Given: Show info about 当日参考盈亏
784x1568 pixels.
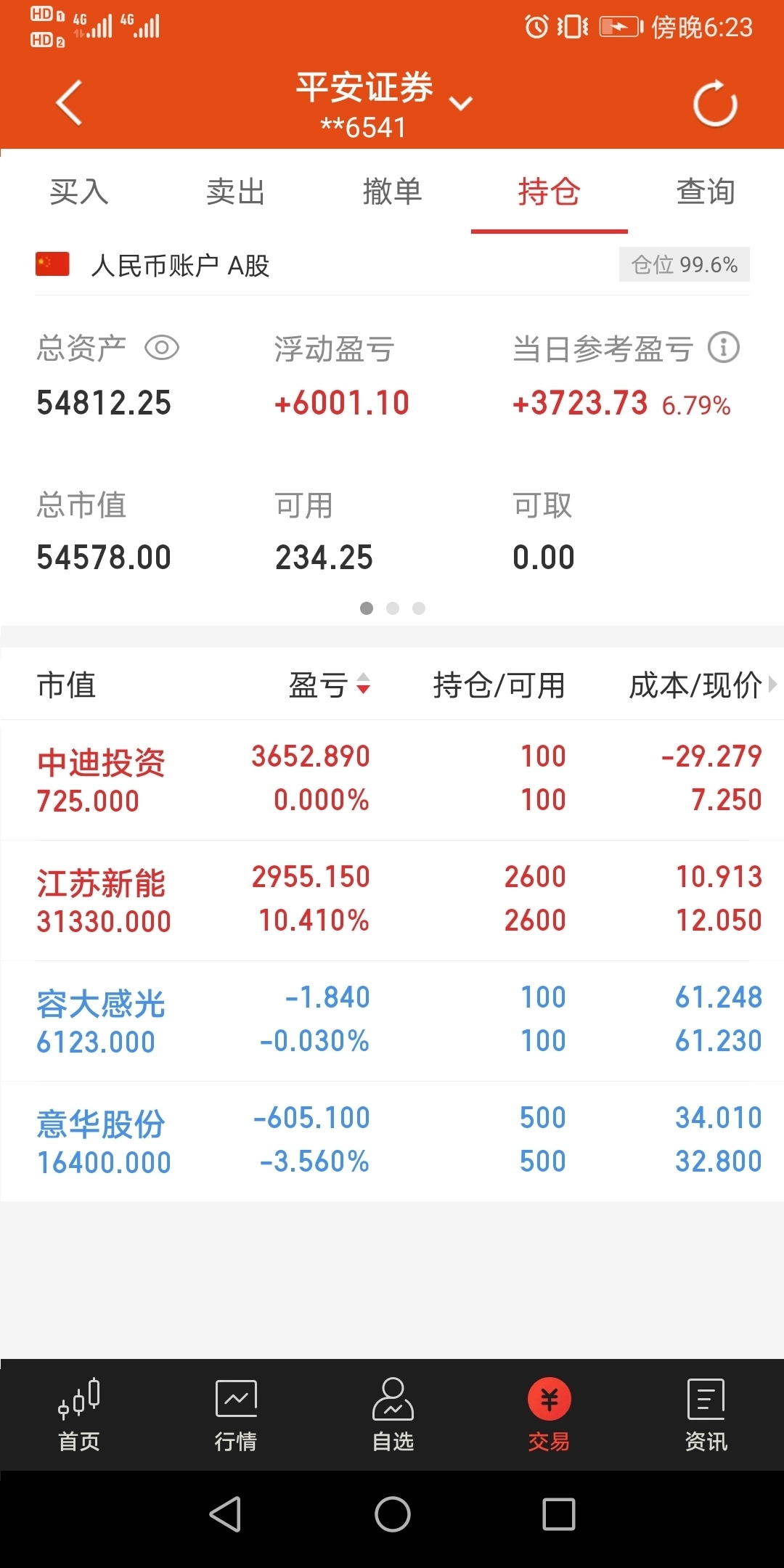Looking at the screenshot, I should click(724, 347).
